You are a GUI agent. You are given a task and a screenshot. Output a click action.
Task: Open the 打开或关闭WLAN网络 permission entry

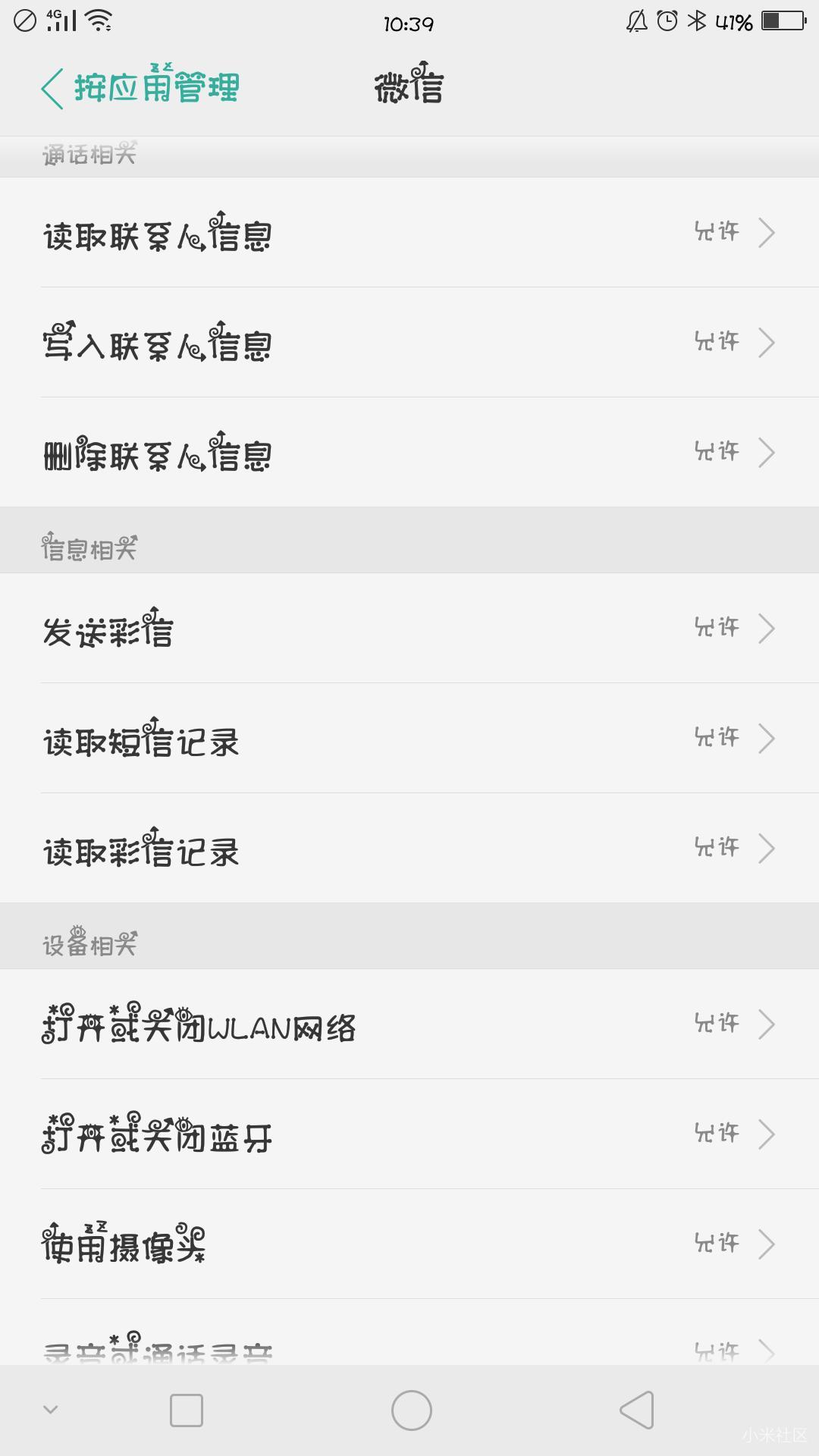[409, 1024]
